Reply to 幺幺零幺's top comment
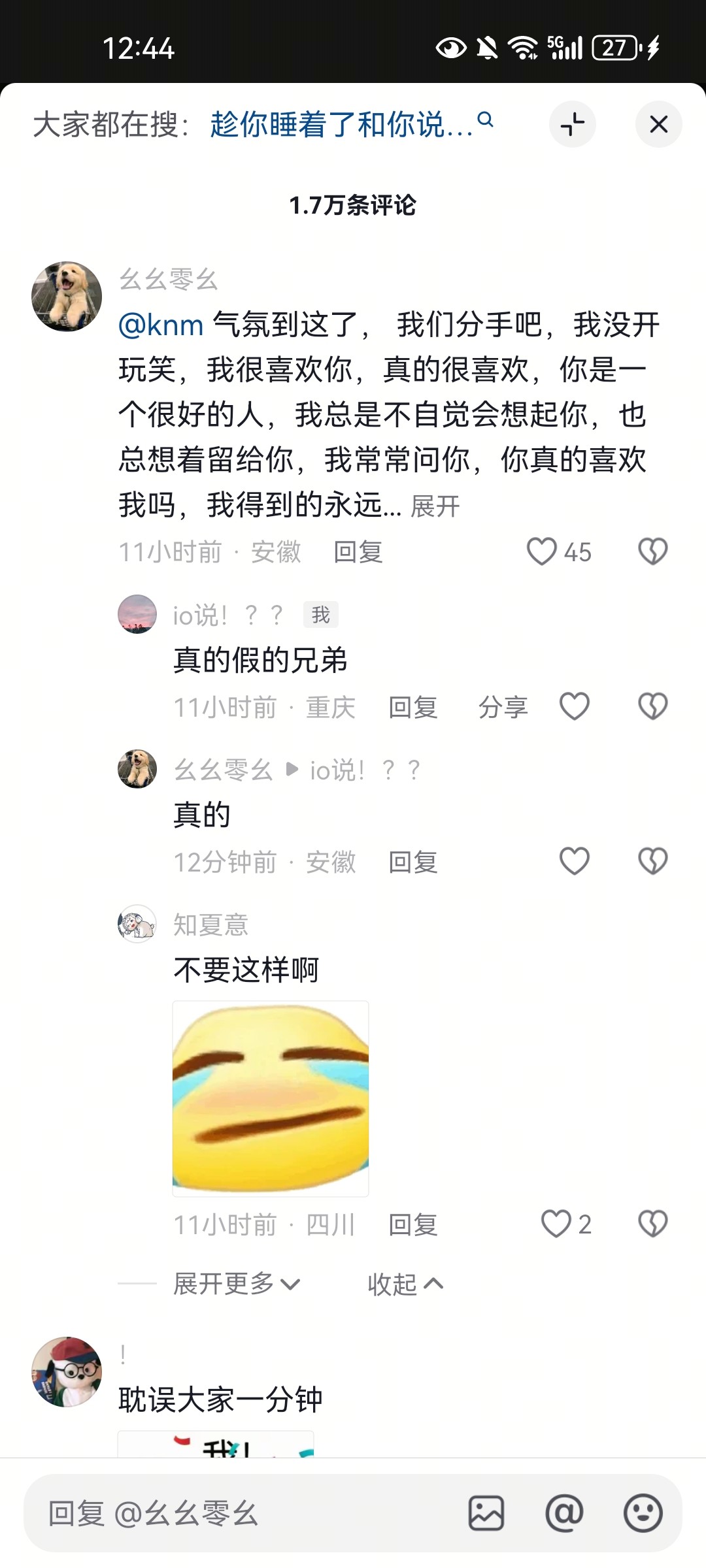Viewport: 706px width, 1568px height. [358, 552]
